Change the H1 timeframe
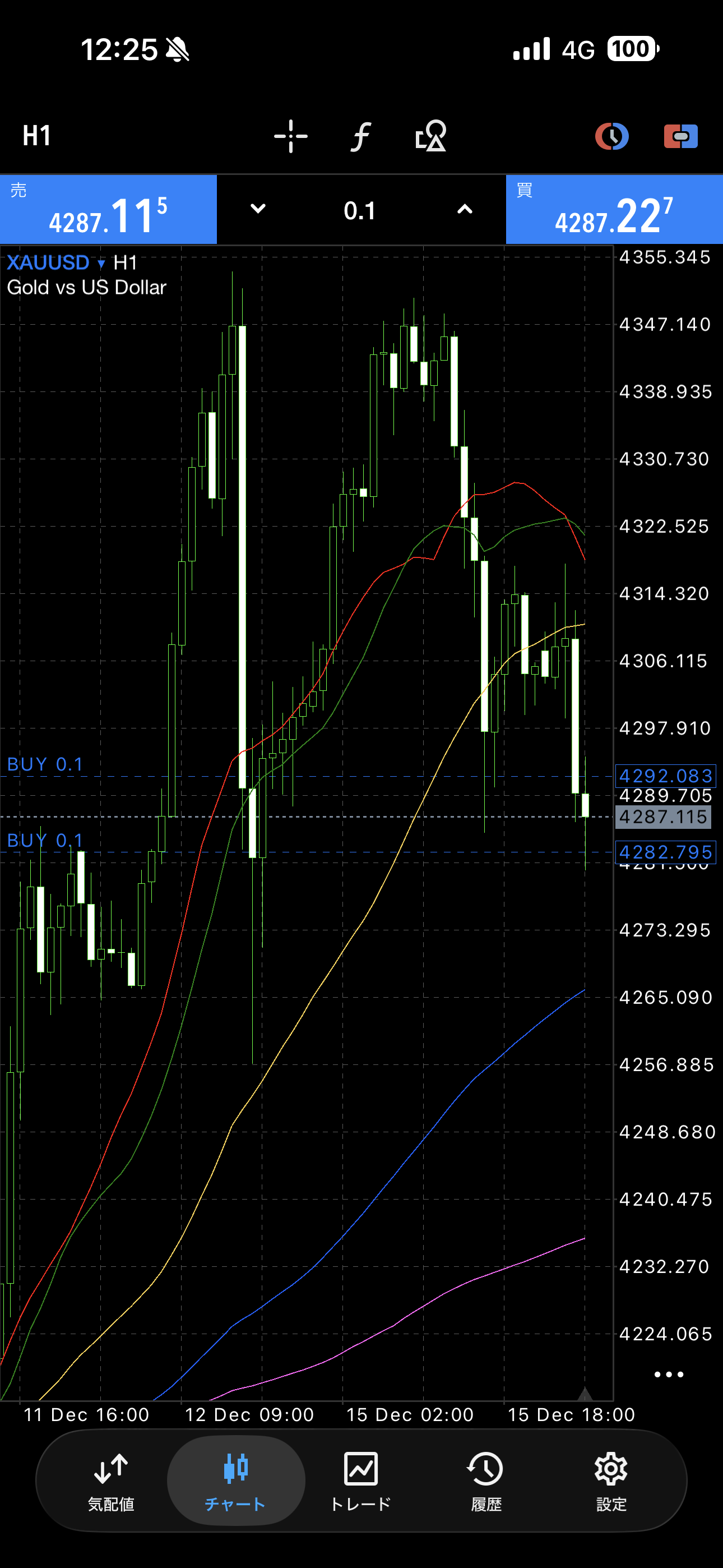The height and width of the screenshot is (1568, 723). coord(36,136)
